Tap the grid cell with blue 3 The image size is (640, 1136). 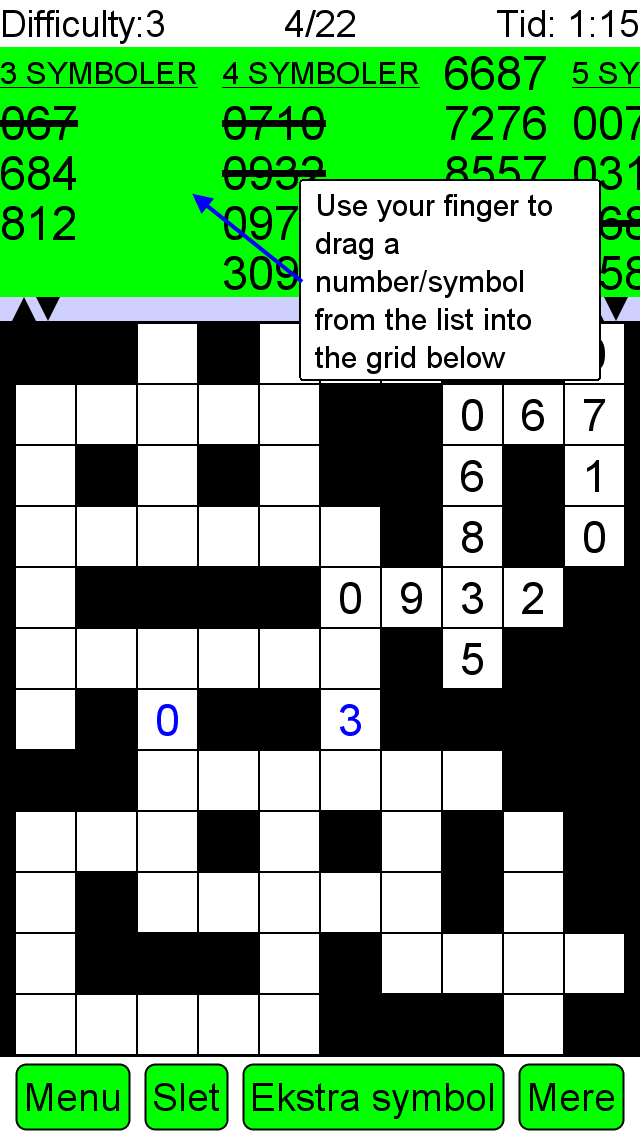pos(350,719)
